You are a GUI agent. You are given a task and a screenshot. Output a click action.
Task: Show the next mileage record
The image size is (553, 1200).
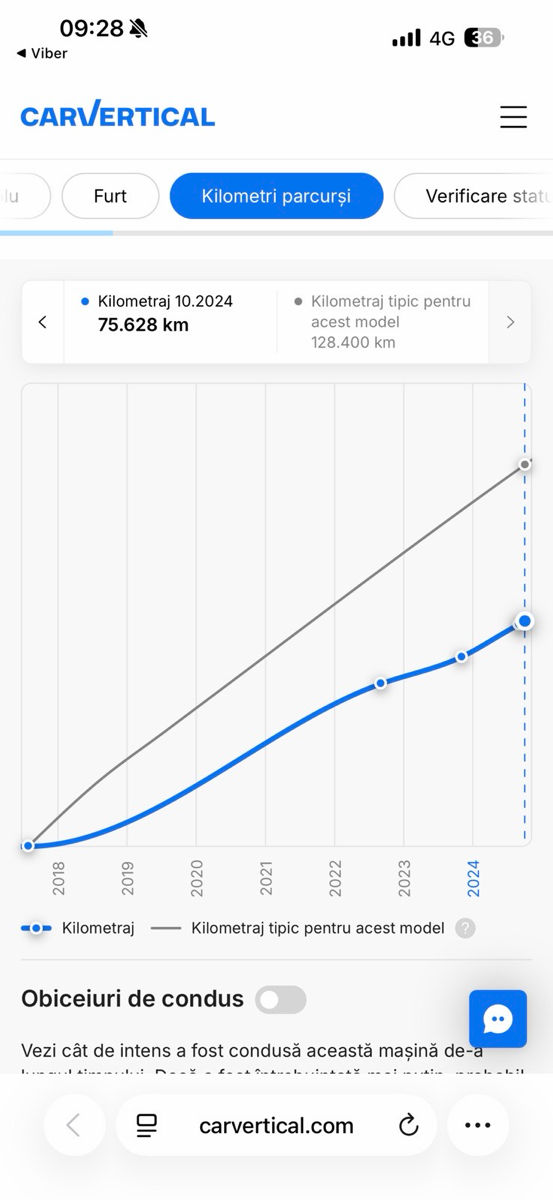pos(510,322)
